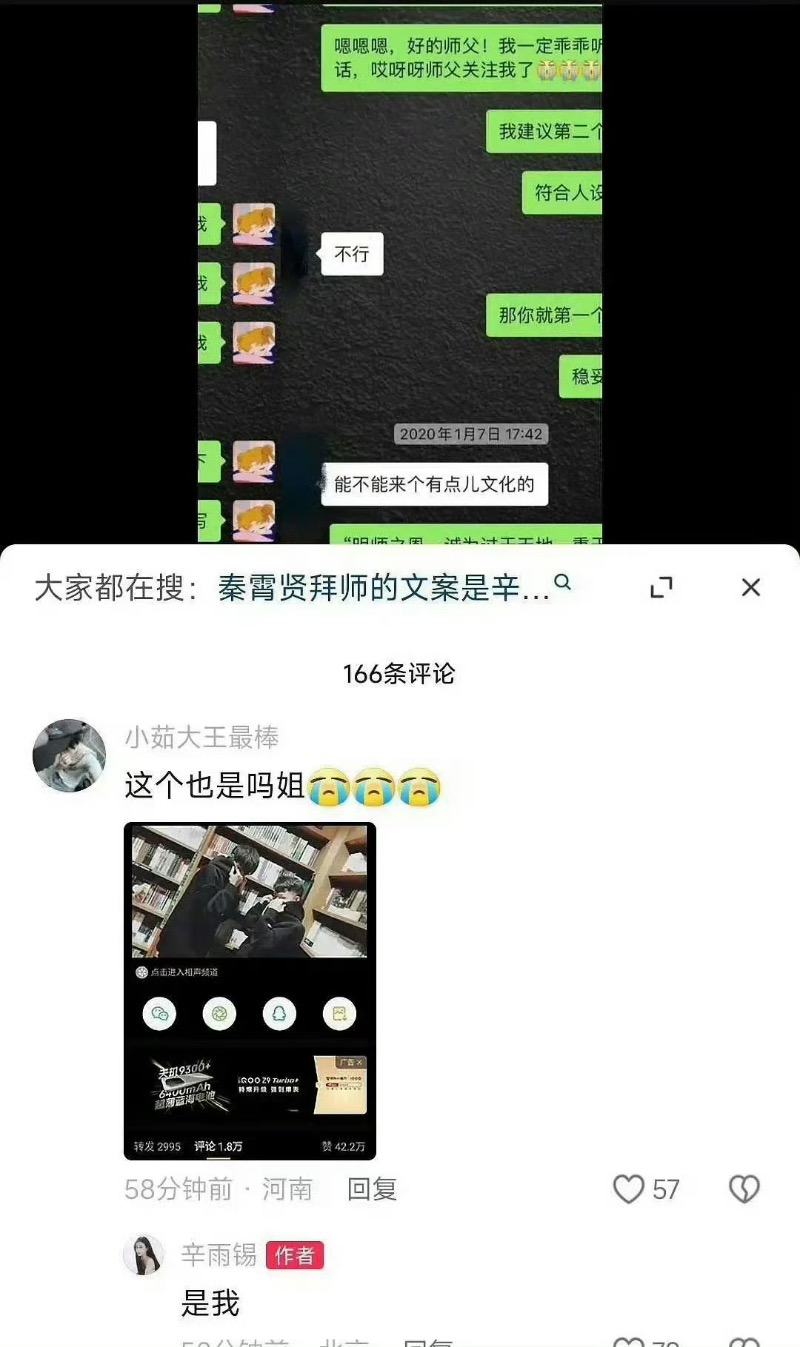Open 小茹大王最棒's profile avatar
This screenshot has width=800, height=1347.
point(69,755)
